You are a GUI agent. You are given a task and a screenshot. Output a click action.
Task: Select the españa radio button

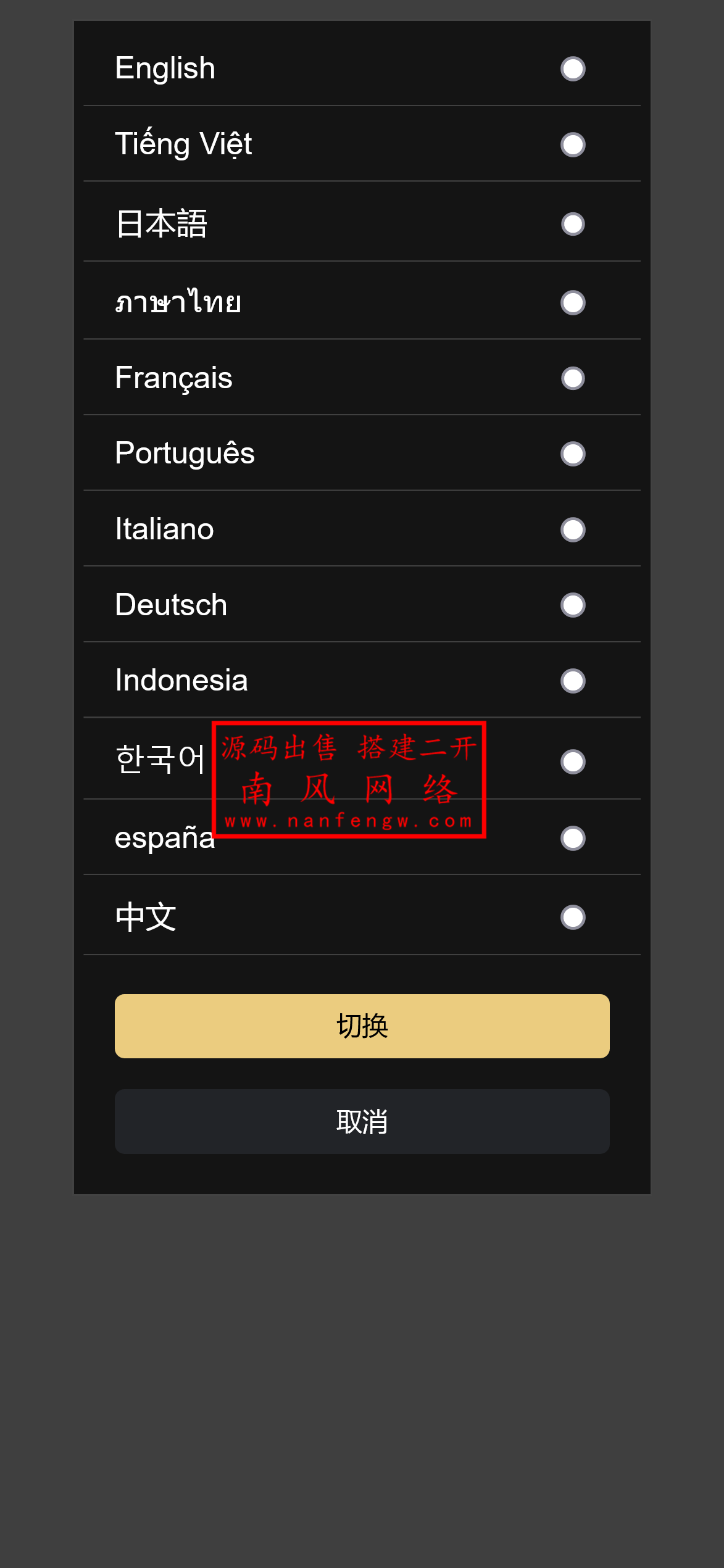coord(572,838)
